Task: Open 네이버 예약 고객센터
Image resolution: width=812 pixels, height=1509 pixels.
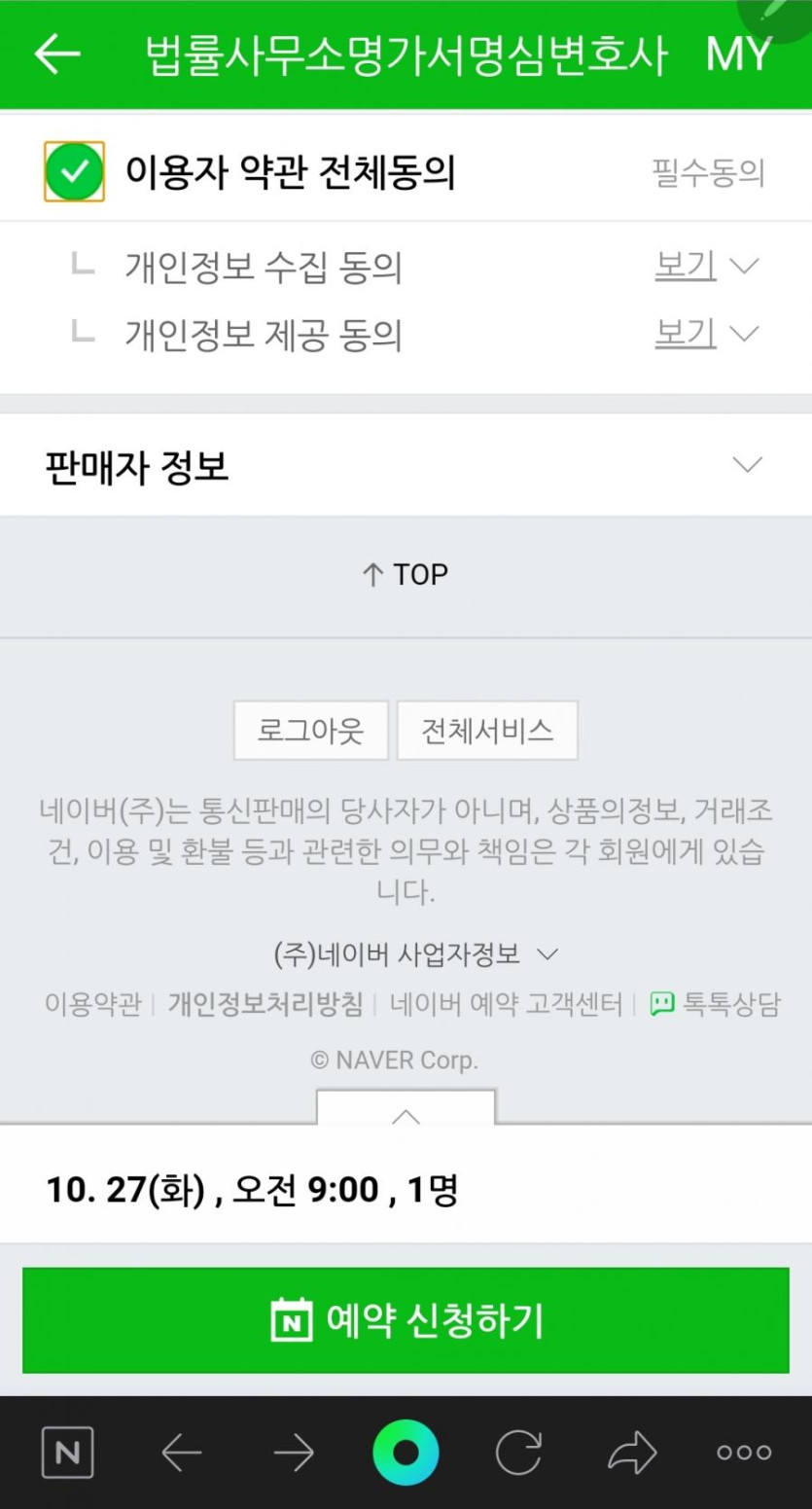Action: pos(506,1004)
